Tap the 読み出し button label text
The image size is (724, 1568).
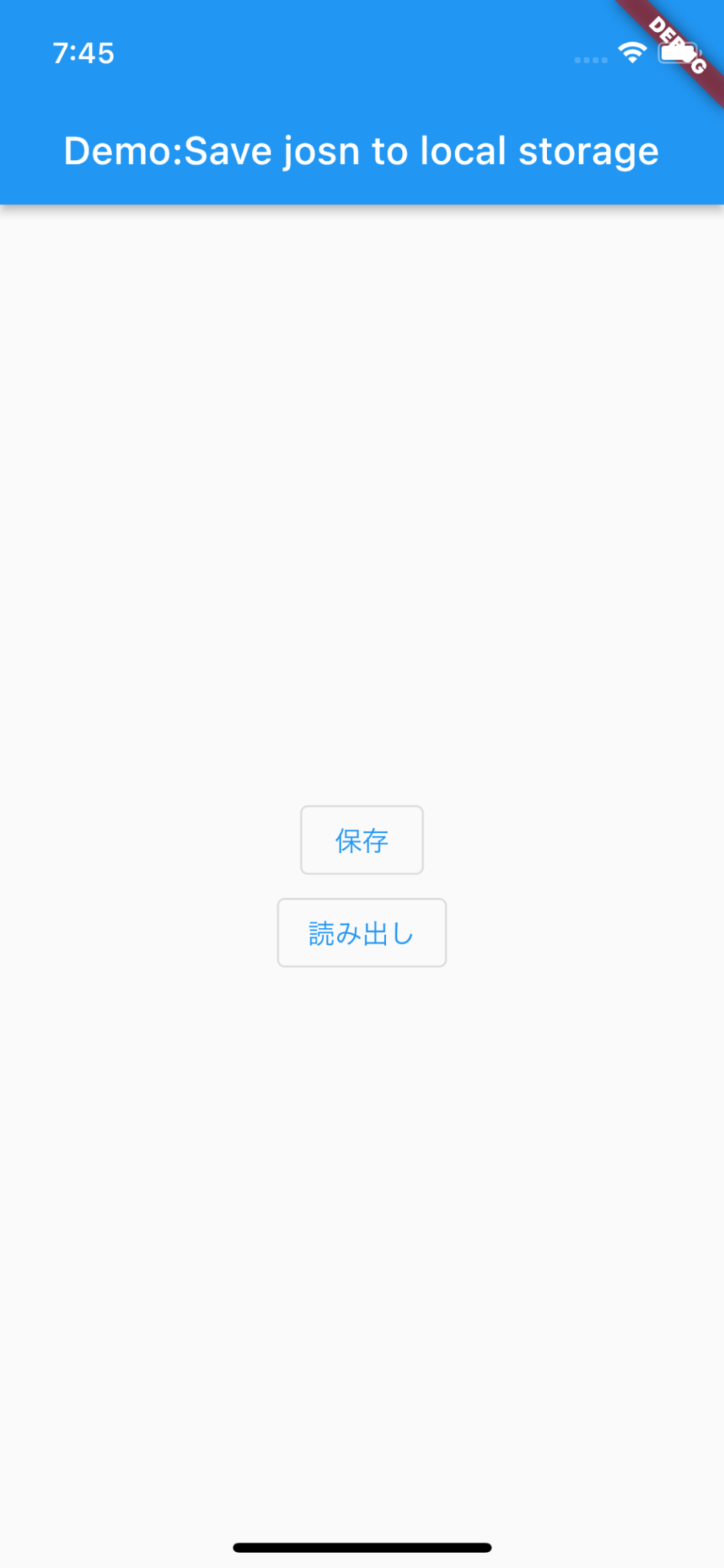click(361, 933)
